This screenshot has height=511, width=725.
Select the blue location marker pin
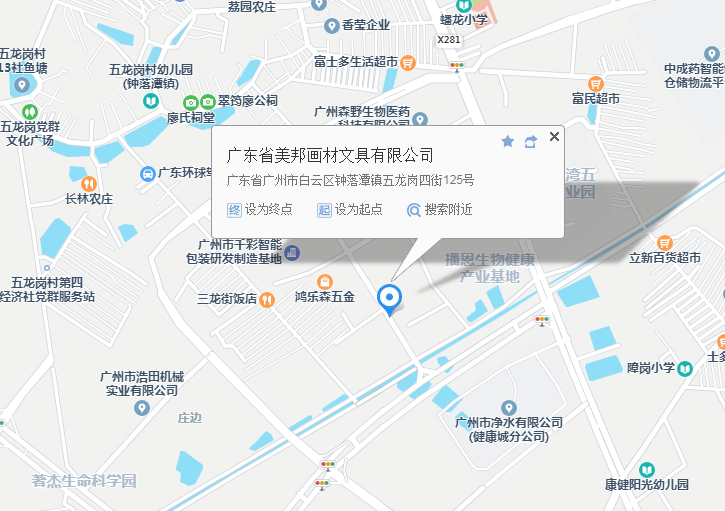pyautogui.click(x=390, y=298)
